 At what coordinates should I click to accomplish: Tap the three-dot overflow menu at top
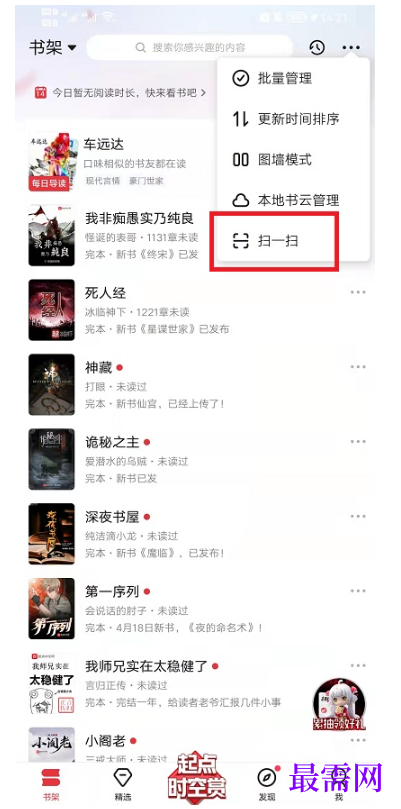point(351,47)
